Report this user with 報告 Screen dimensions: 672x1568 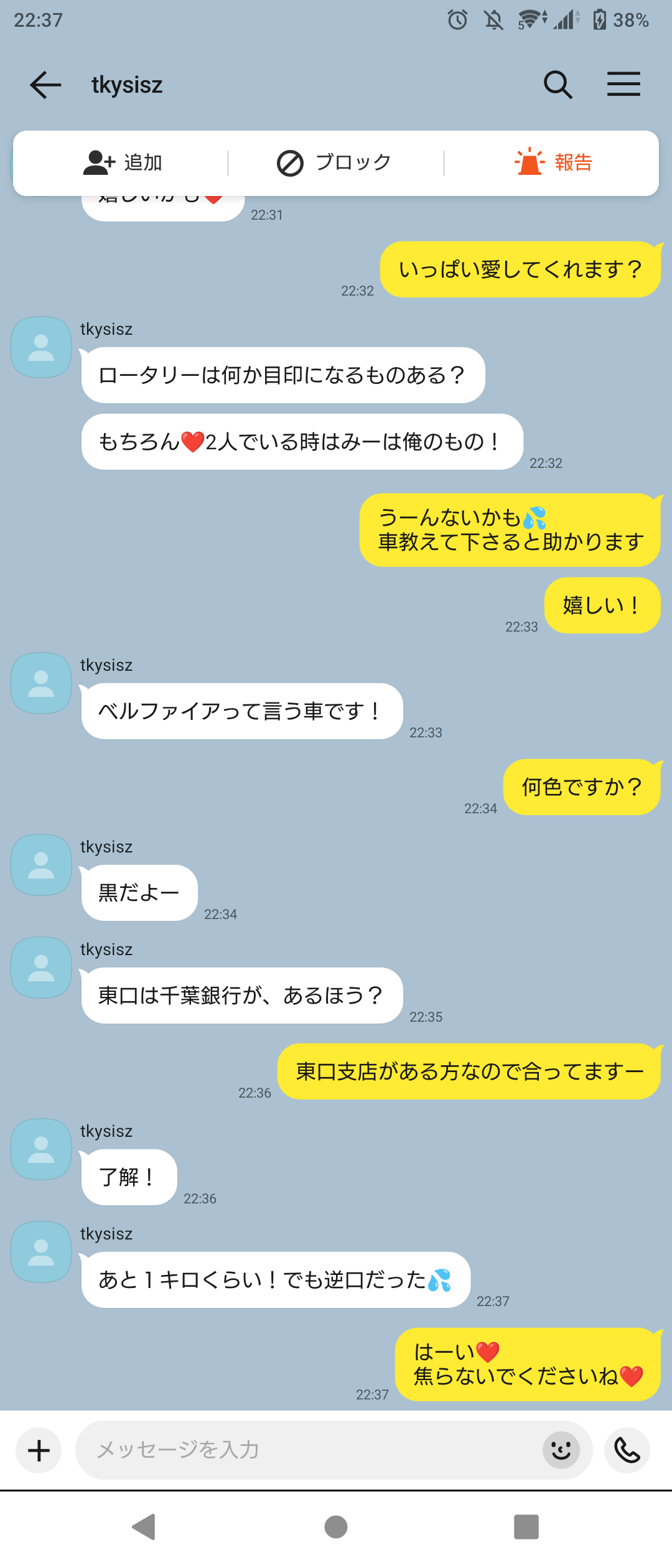(553, 163)
